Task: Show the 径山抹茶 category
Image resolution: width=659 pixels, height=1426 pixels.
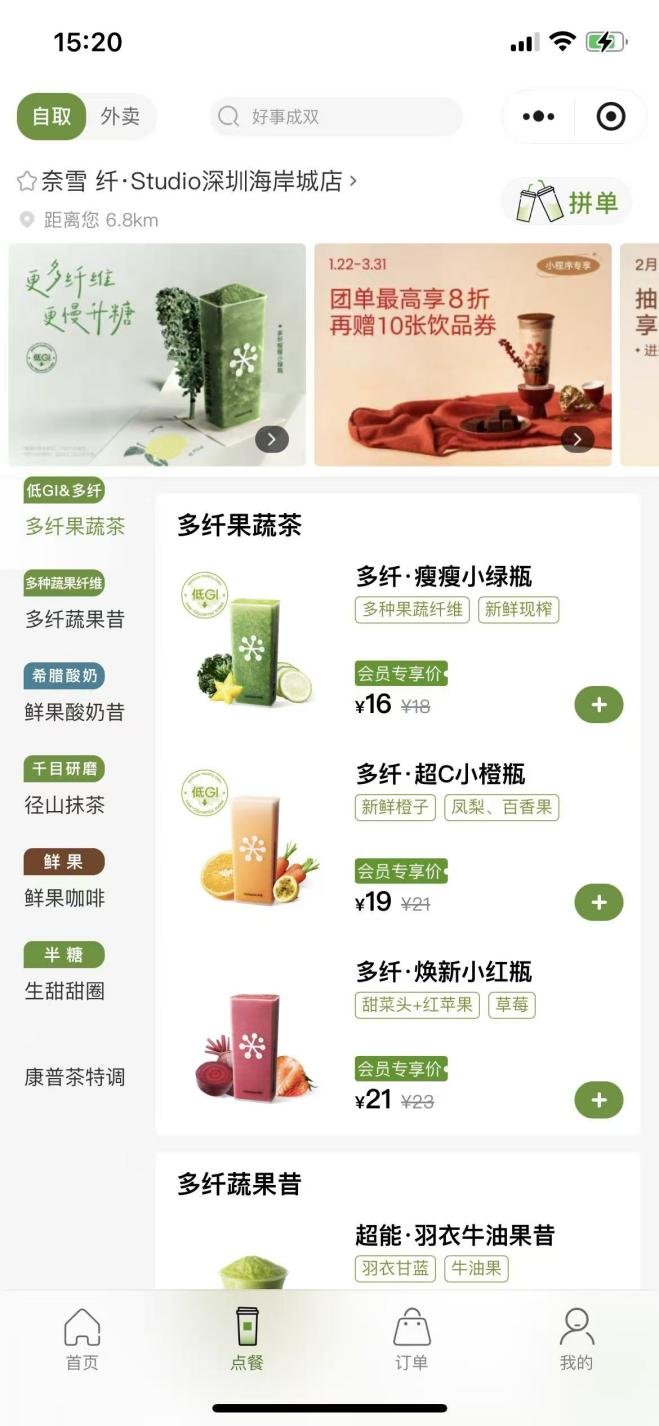Action: (65, 805)
